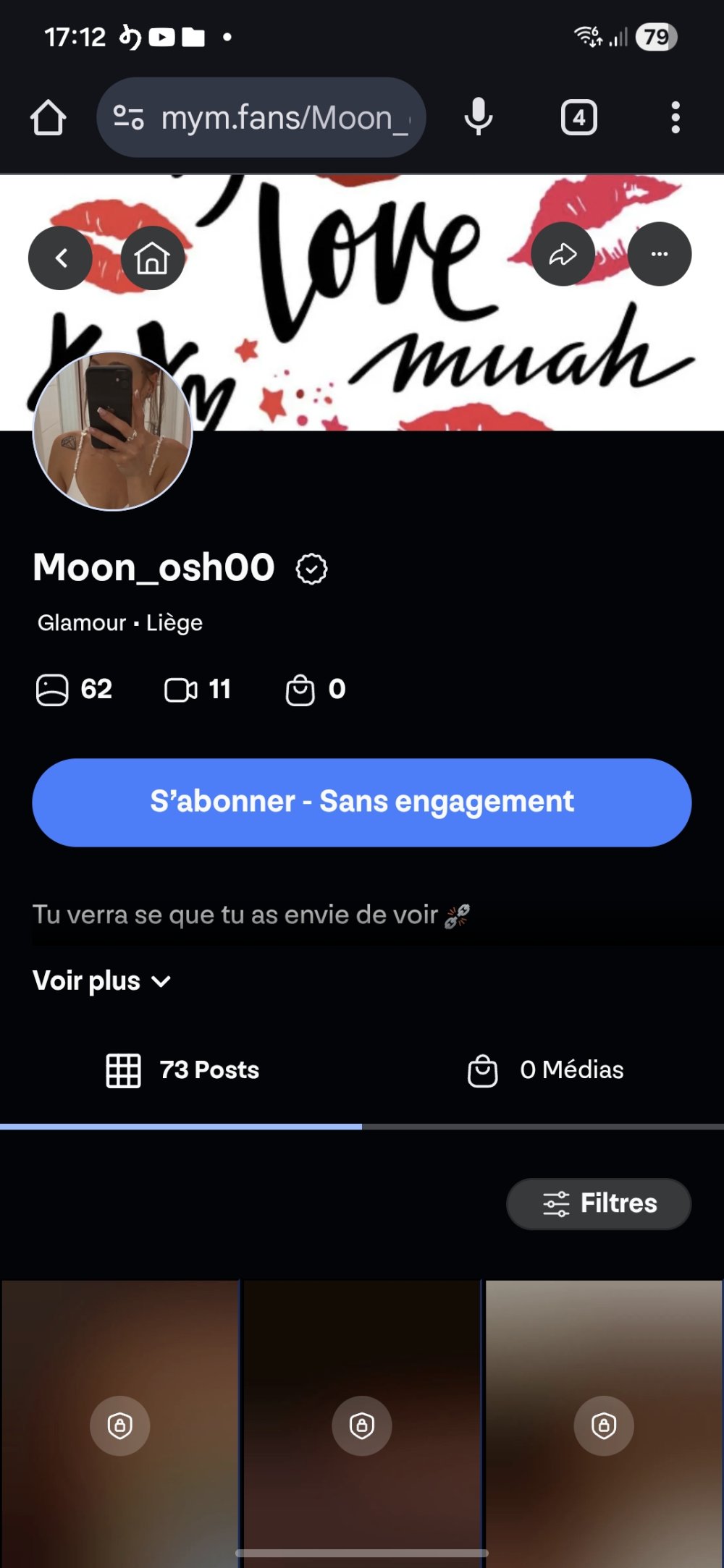
Task: Tap the verified badge next to Moon_osh00
Action: click(x=311, y=569)
